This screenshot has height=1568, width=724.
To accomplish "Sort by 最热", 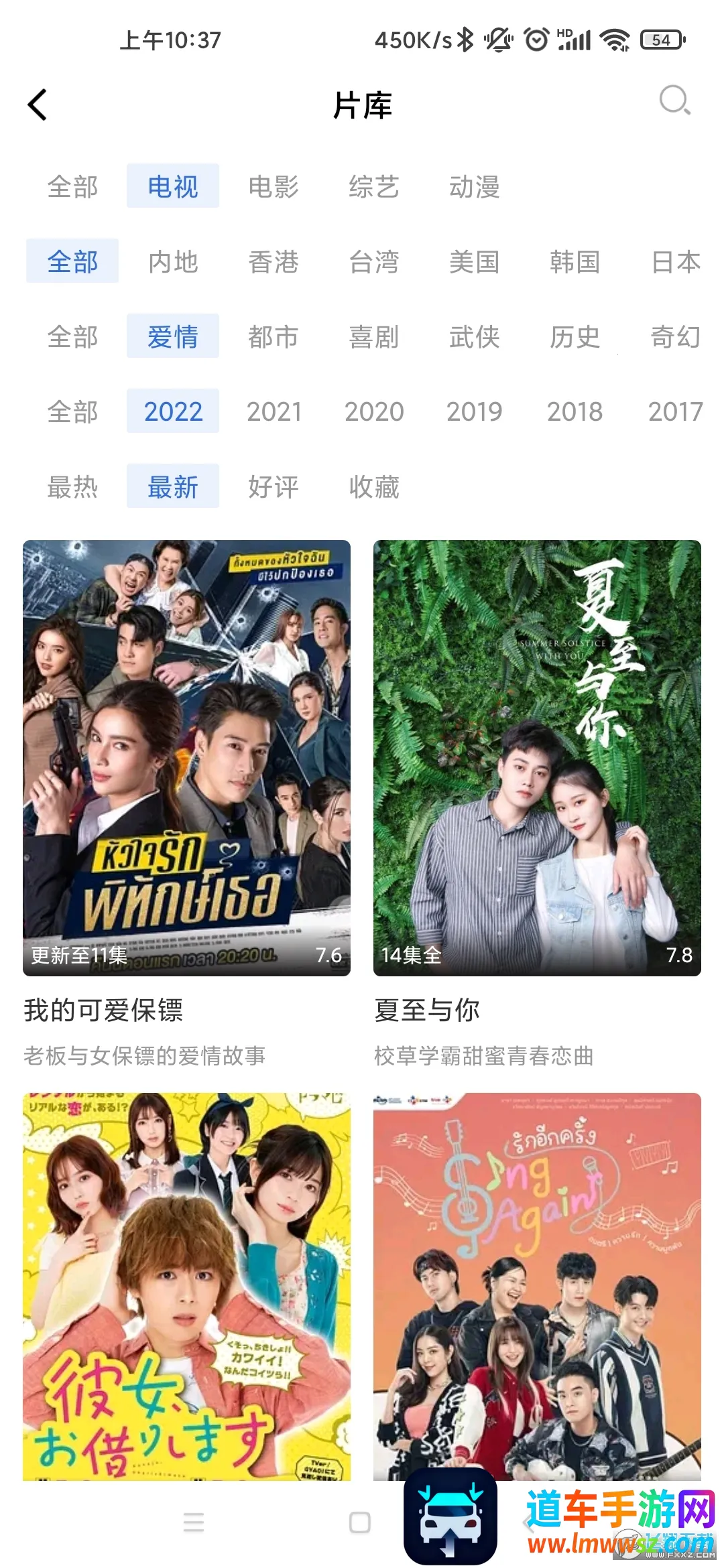I will 72,486.
